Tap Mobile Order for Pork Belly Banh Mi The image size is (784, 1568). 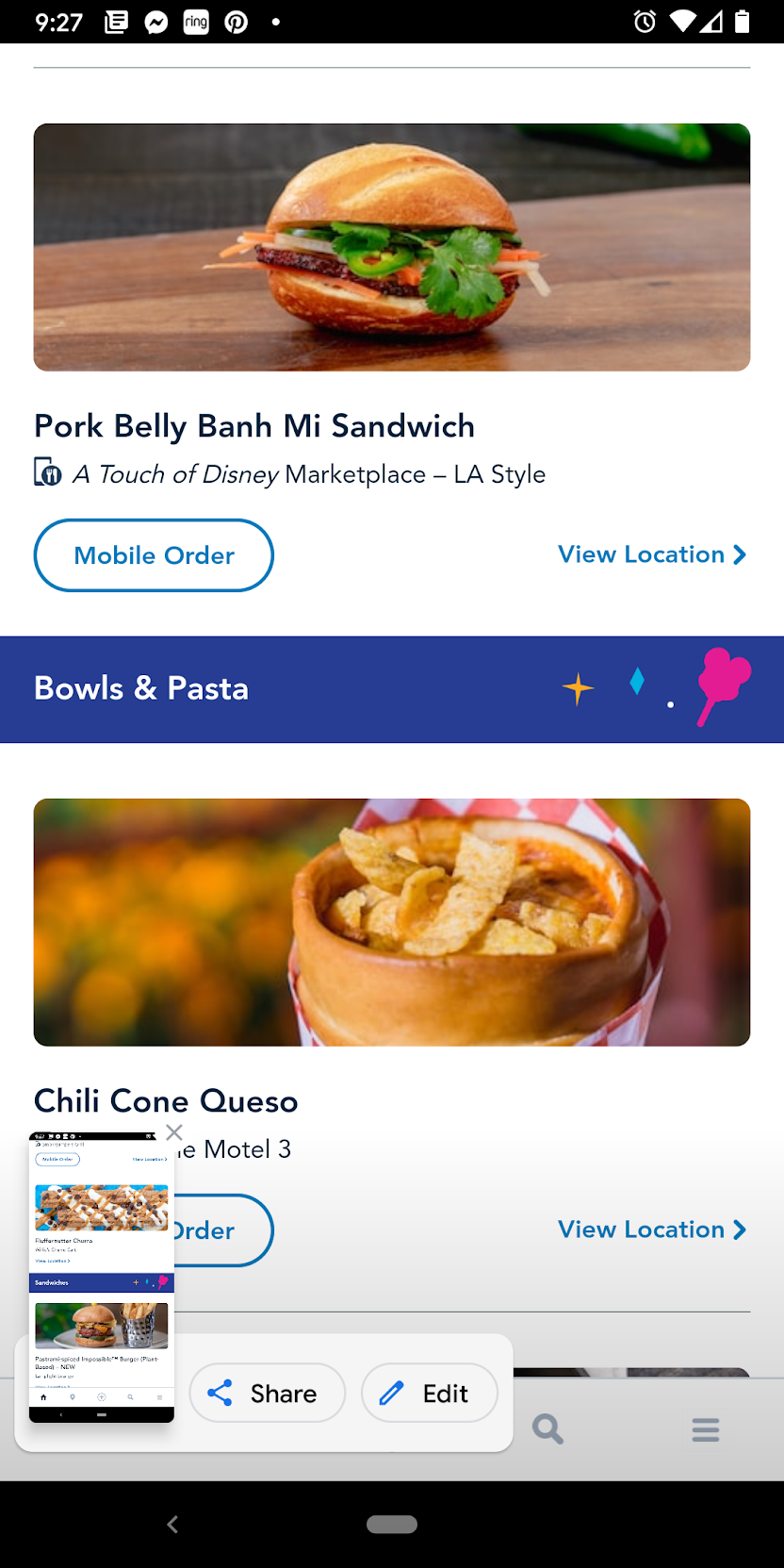click(x=154, y=555)
